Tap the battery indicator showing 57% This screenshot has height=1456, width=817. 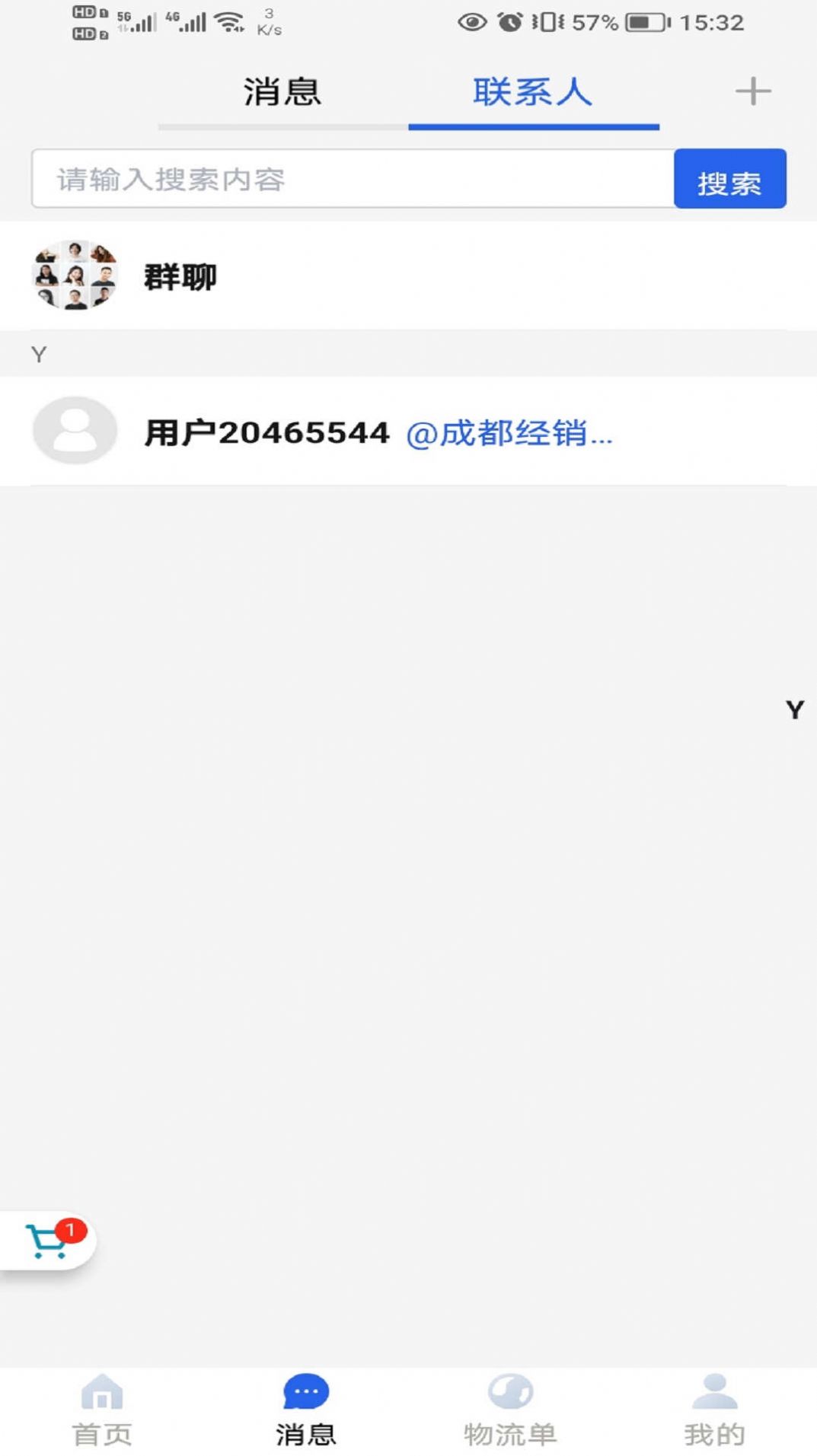pyautogui.click(x=643, y=21)
